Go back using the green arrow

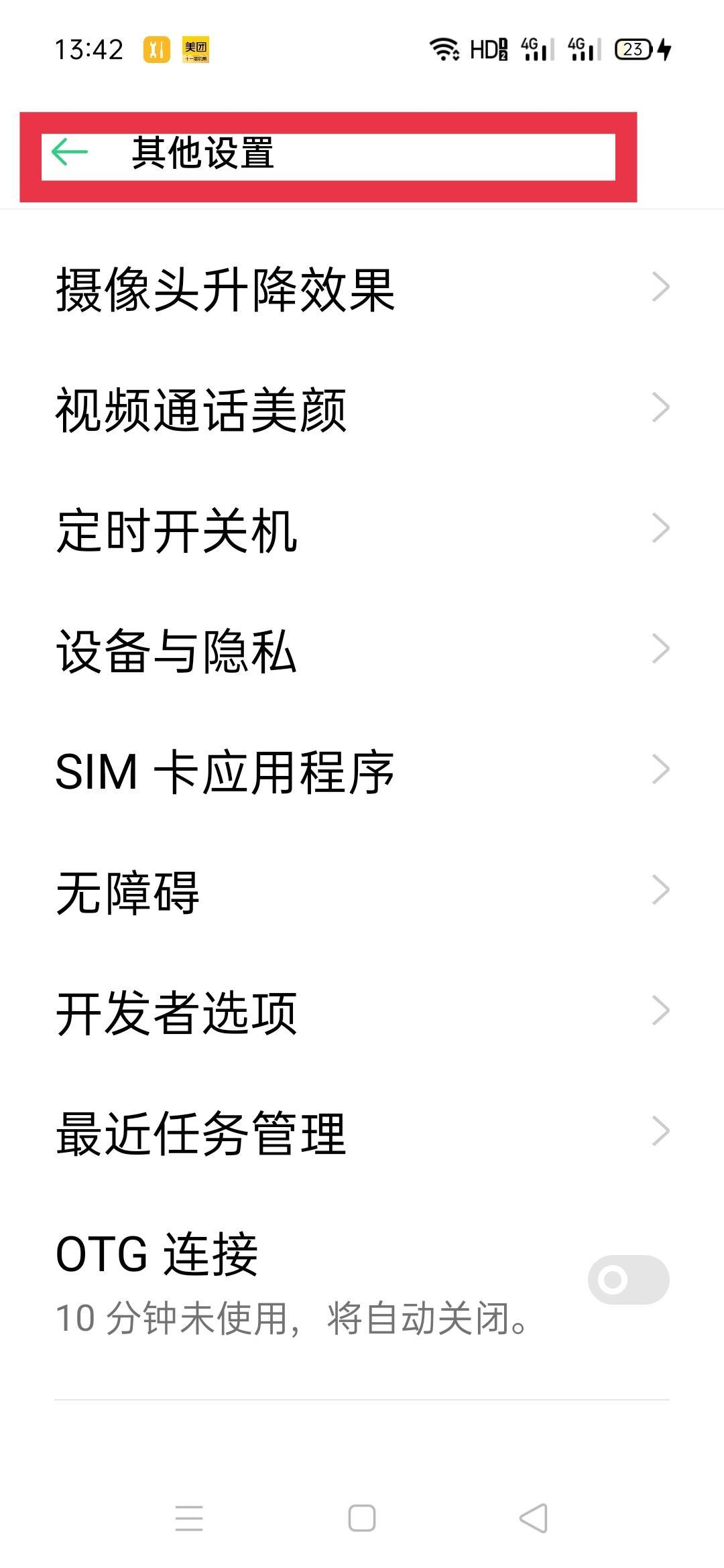coord(70,152)
